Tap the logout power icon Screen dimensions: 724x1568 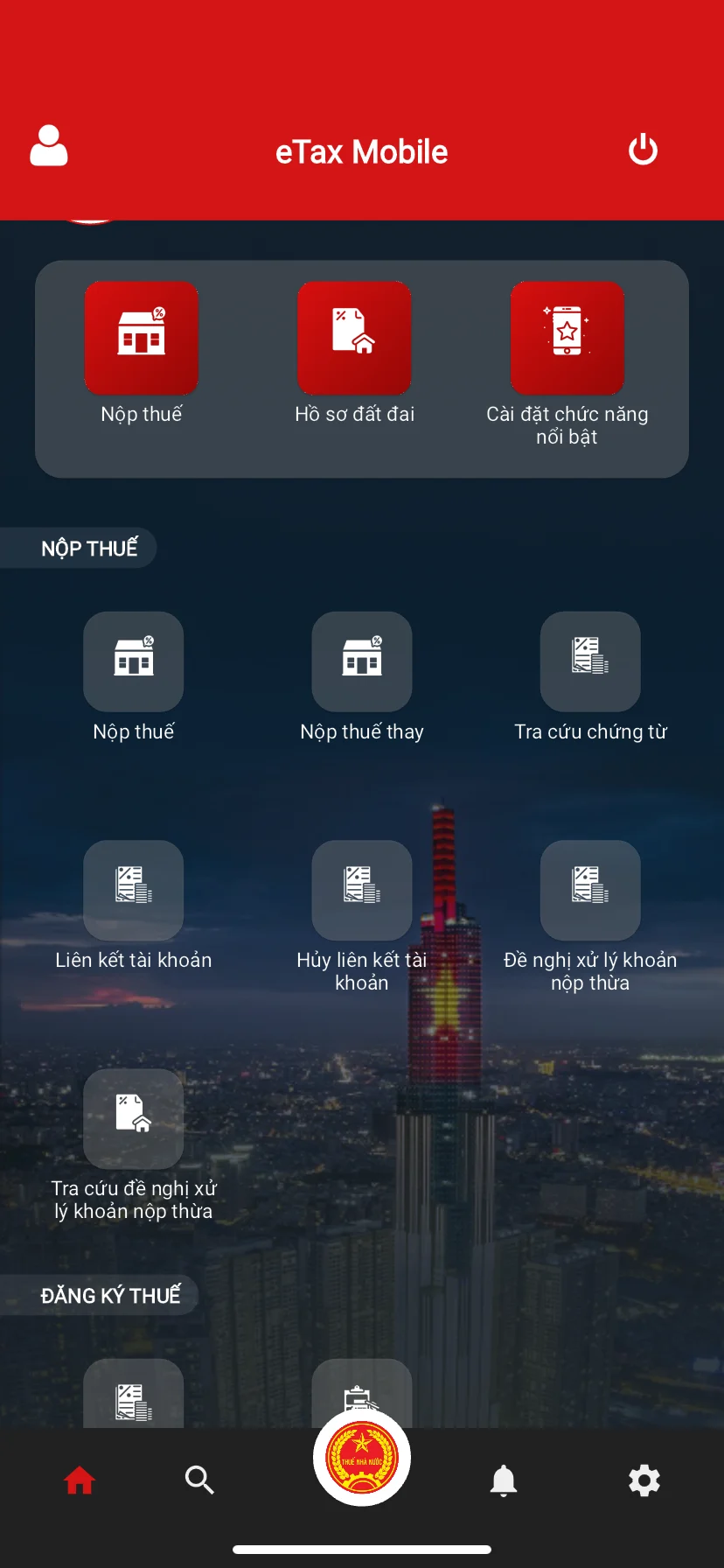(x=643, y=150)
